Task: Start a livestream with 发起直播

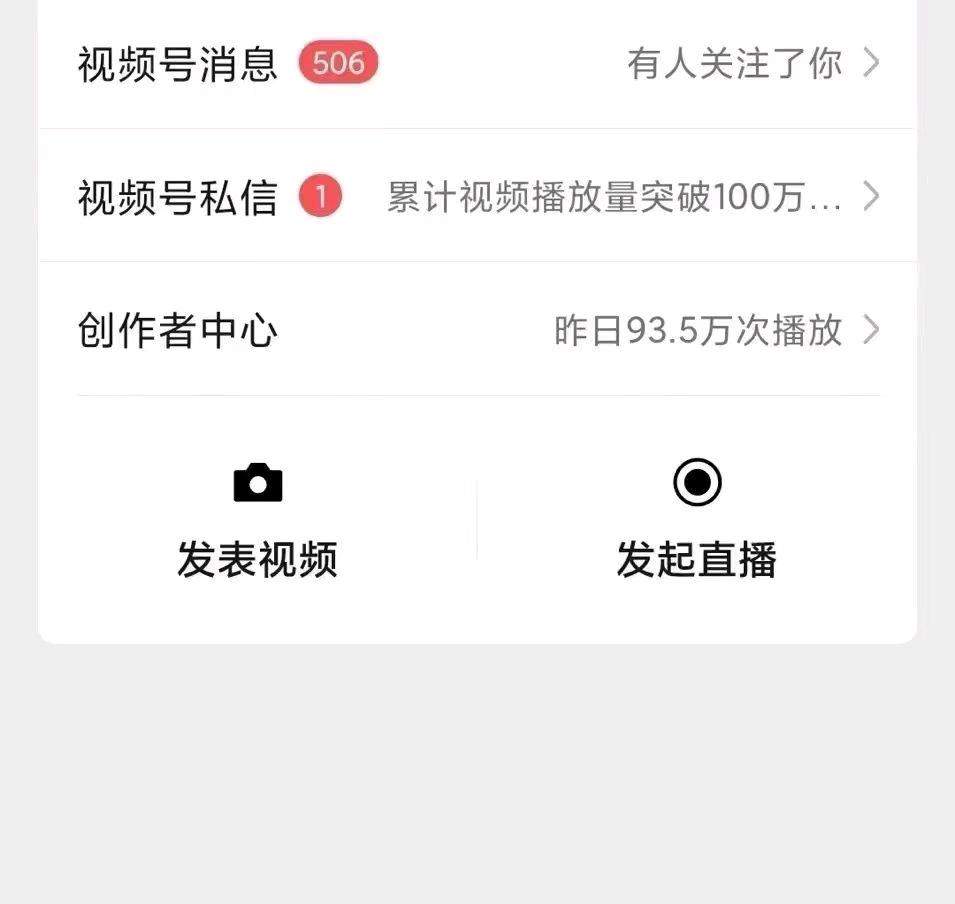Action: point(697,520)
